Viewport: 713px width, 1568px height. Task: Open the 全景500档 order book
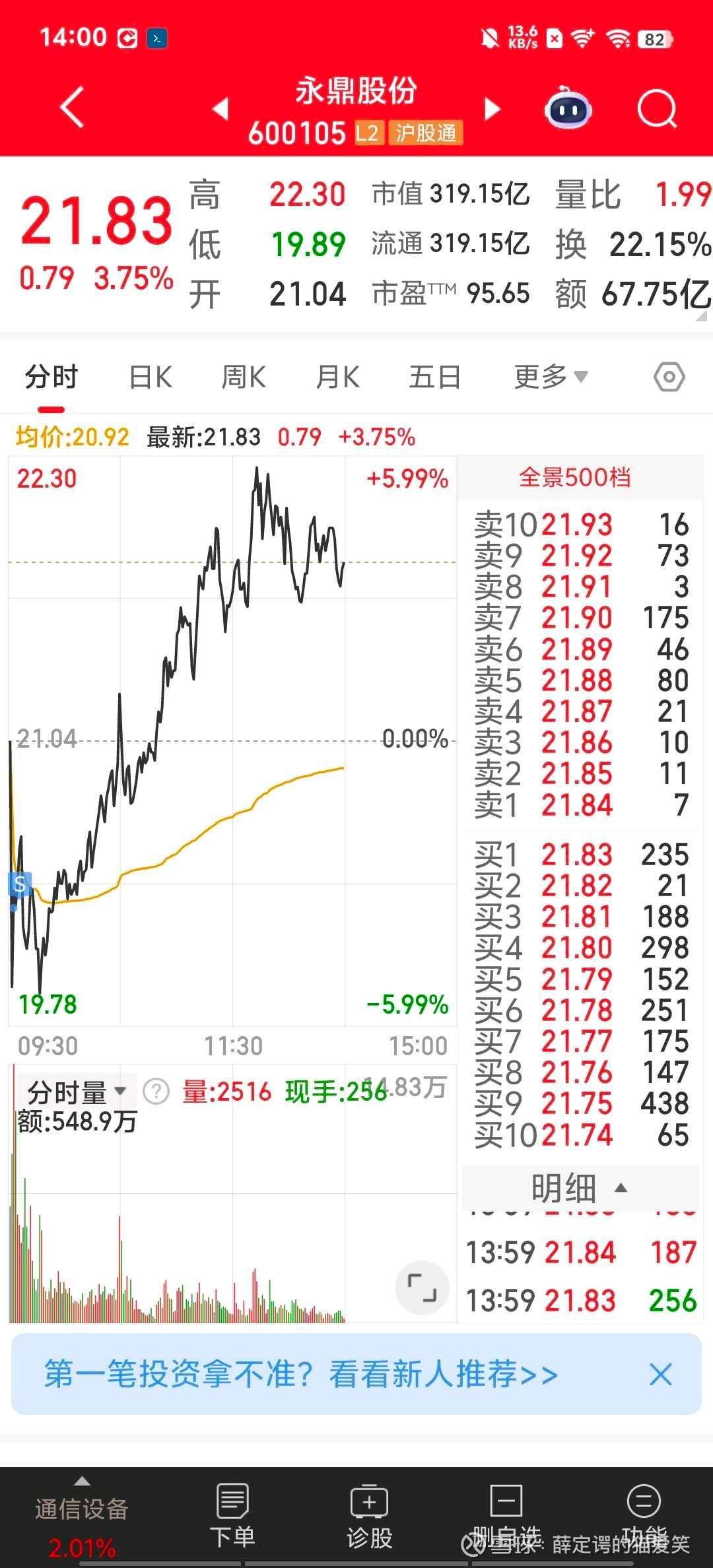pyautogui.click(x=575, y=477)
